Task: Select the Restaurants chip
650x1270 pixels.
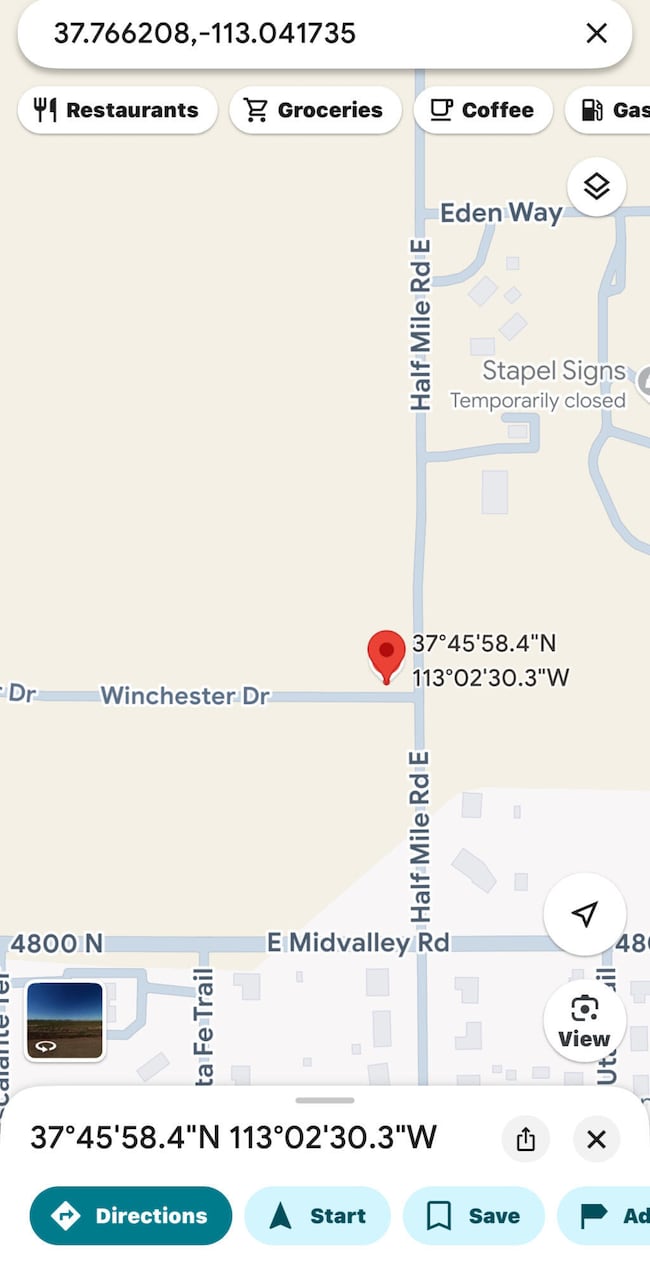Action: pos(117,110)
